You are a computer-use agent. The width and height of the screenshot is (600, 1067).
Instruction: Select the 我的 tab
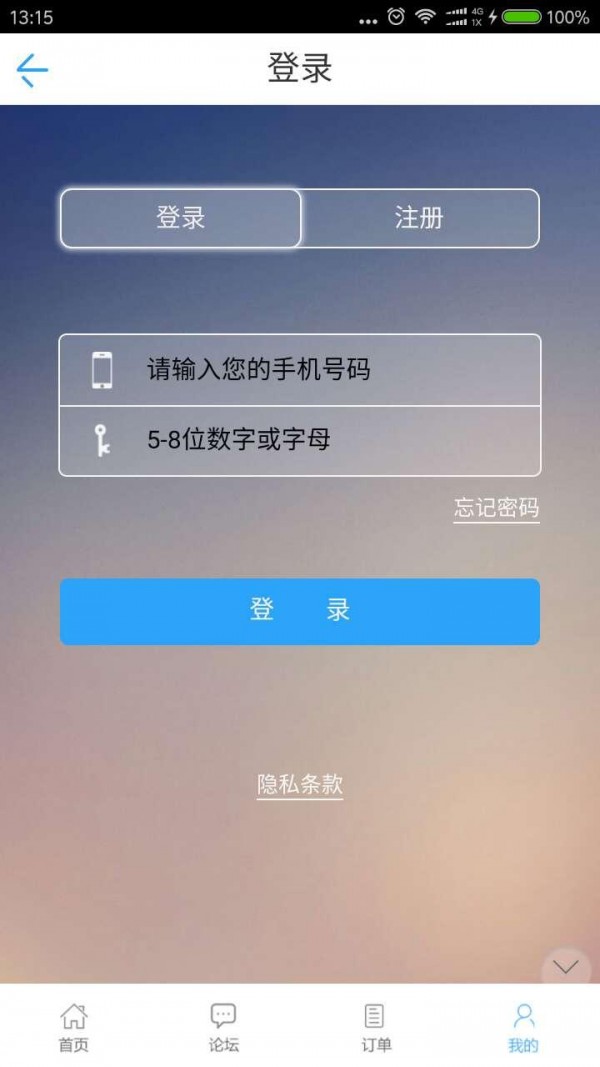[x=523, y=1028]
